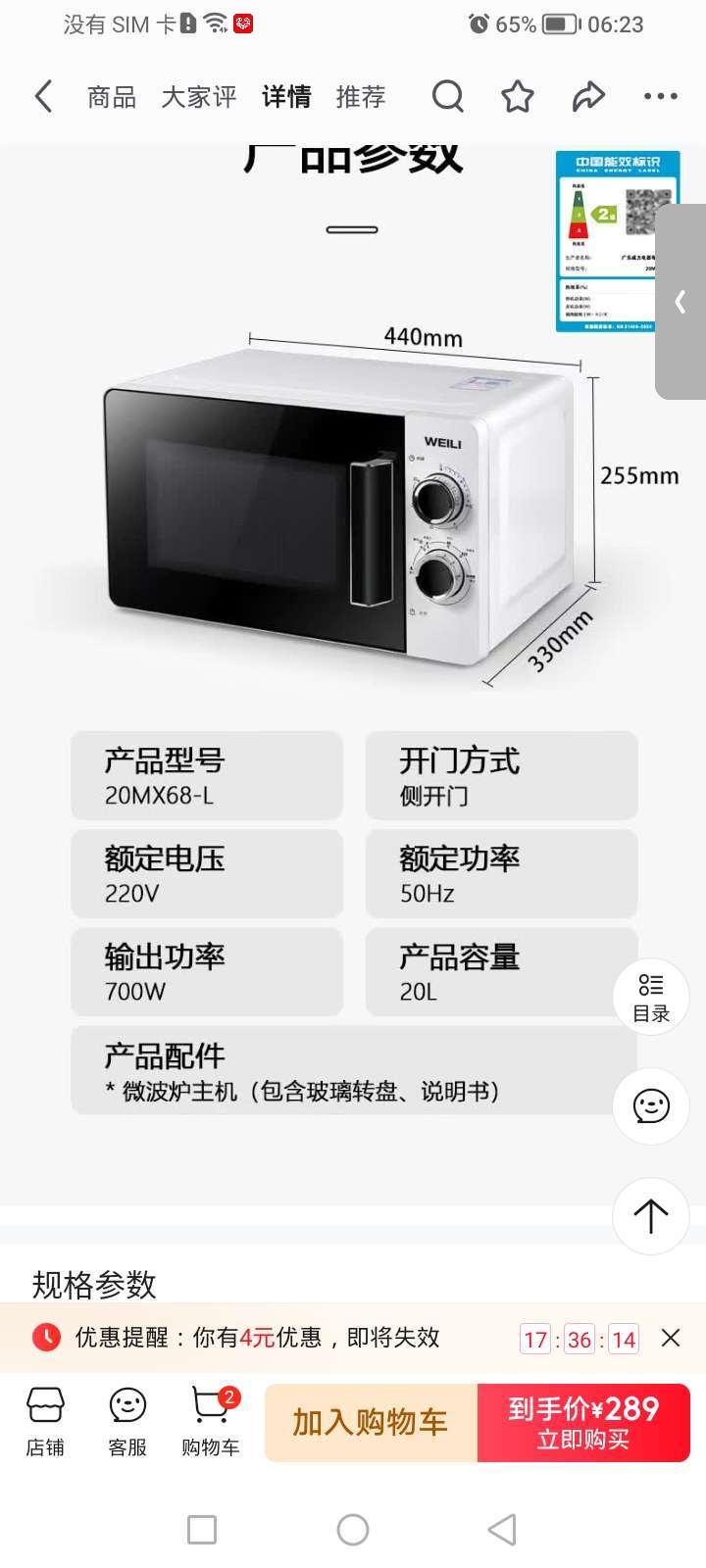This screenshot has height=1568, width=706.
Task: Contact 客服 customer service
Action: (127, 1422)
